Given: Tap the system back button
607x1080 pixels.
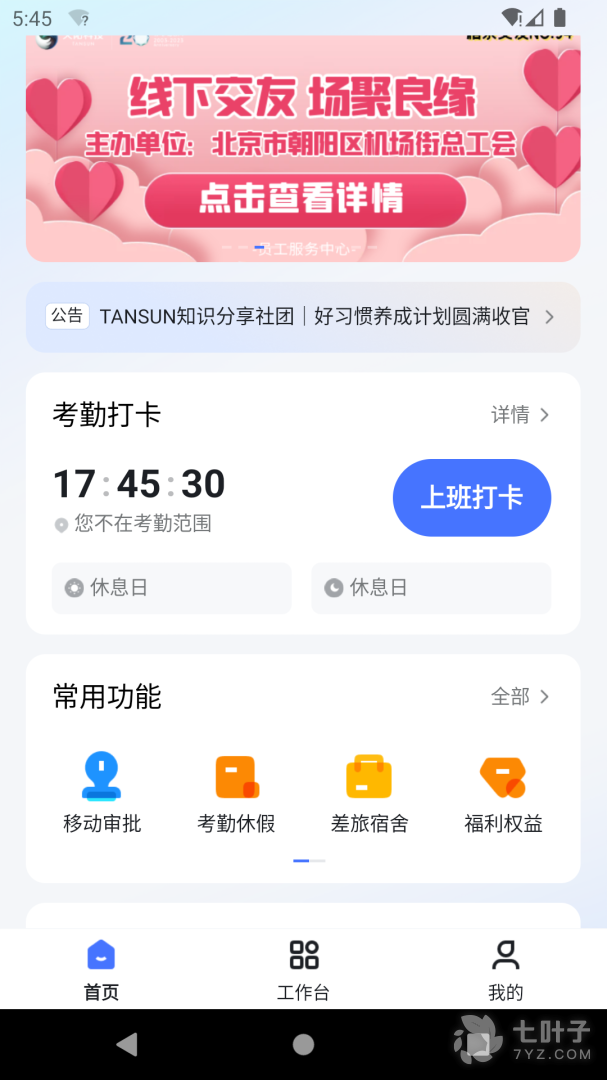Looking at the screenshot, I should [127, 1045].
